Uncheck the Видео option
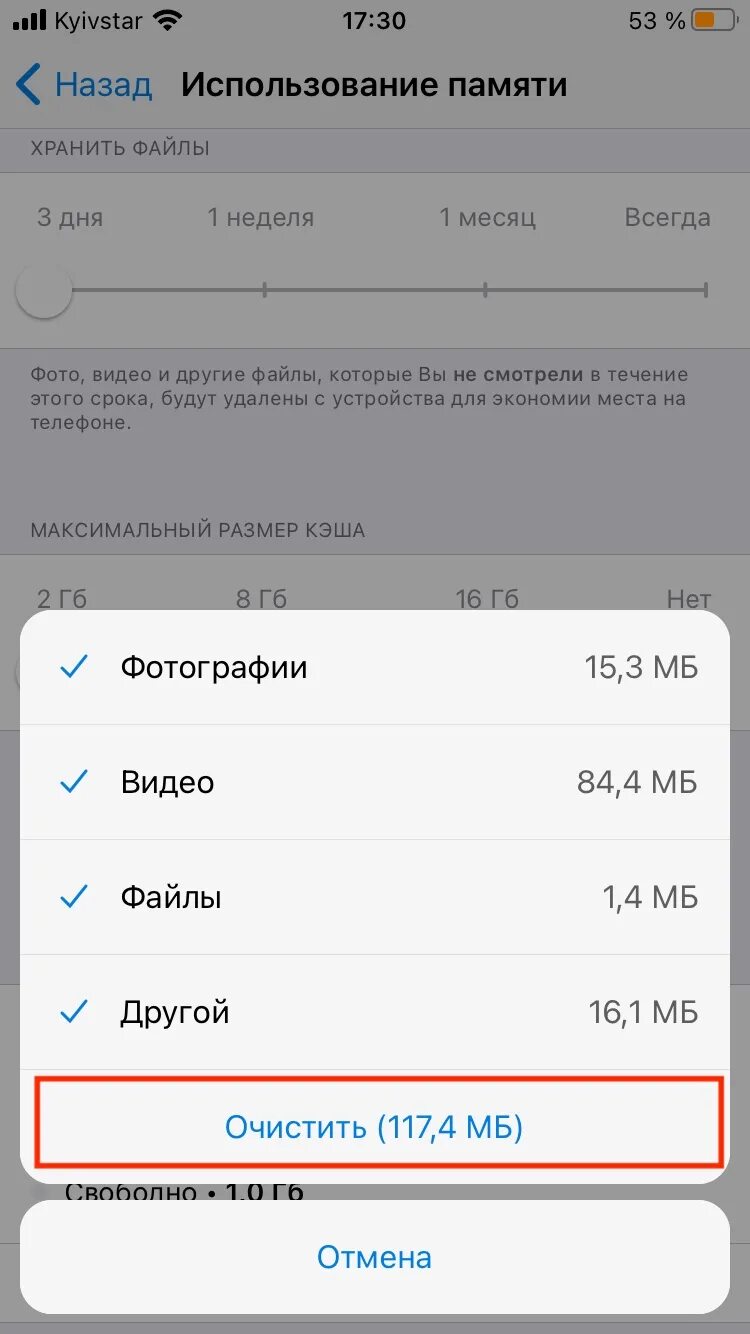 tap(375, 782)
